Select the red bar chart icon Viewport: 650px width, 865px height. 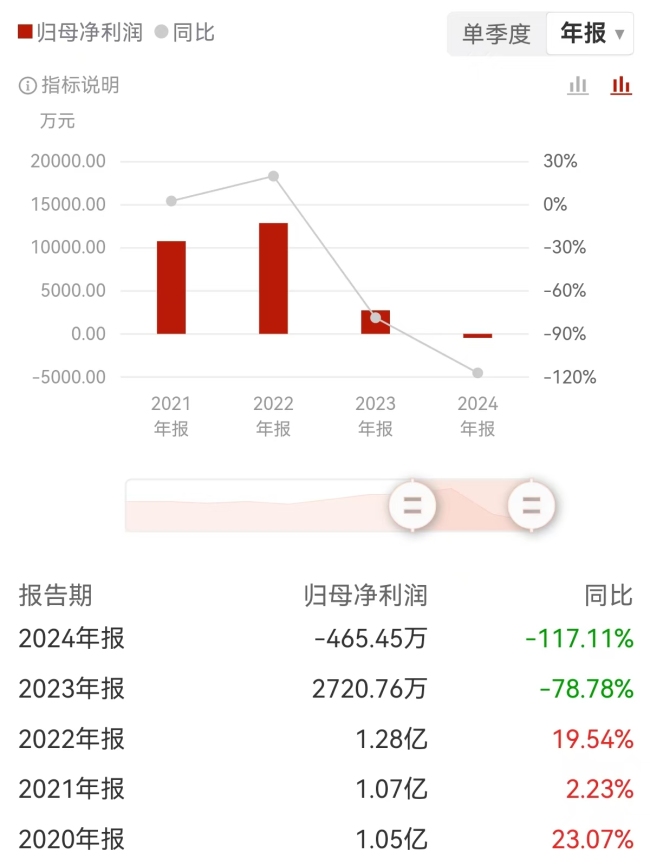[621, 86]
